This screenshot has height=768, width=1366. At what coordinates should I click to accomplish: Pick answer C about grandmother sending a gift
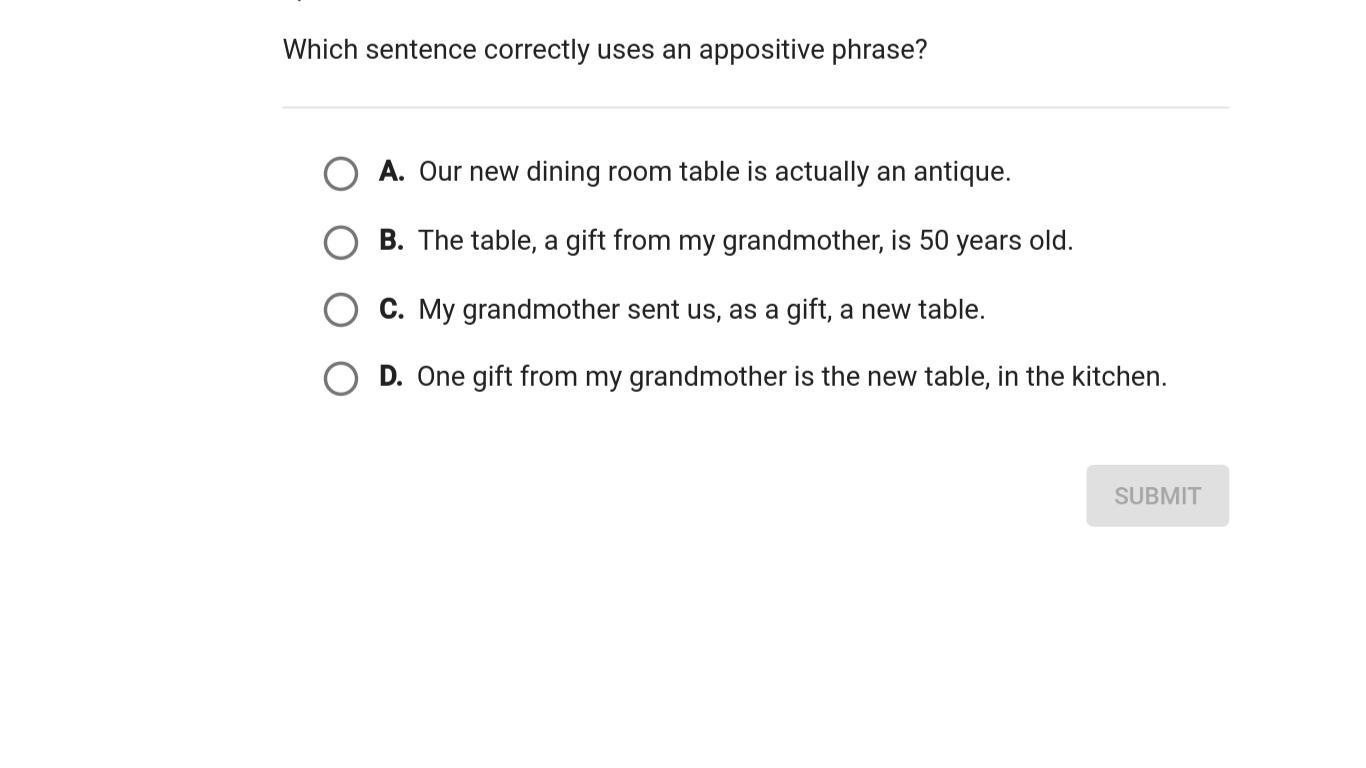[341, 310]
